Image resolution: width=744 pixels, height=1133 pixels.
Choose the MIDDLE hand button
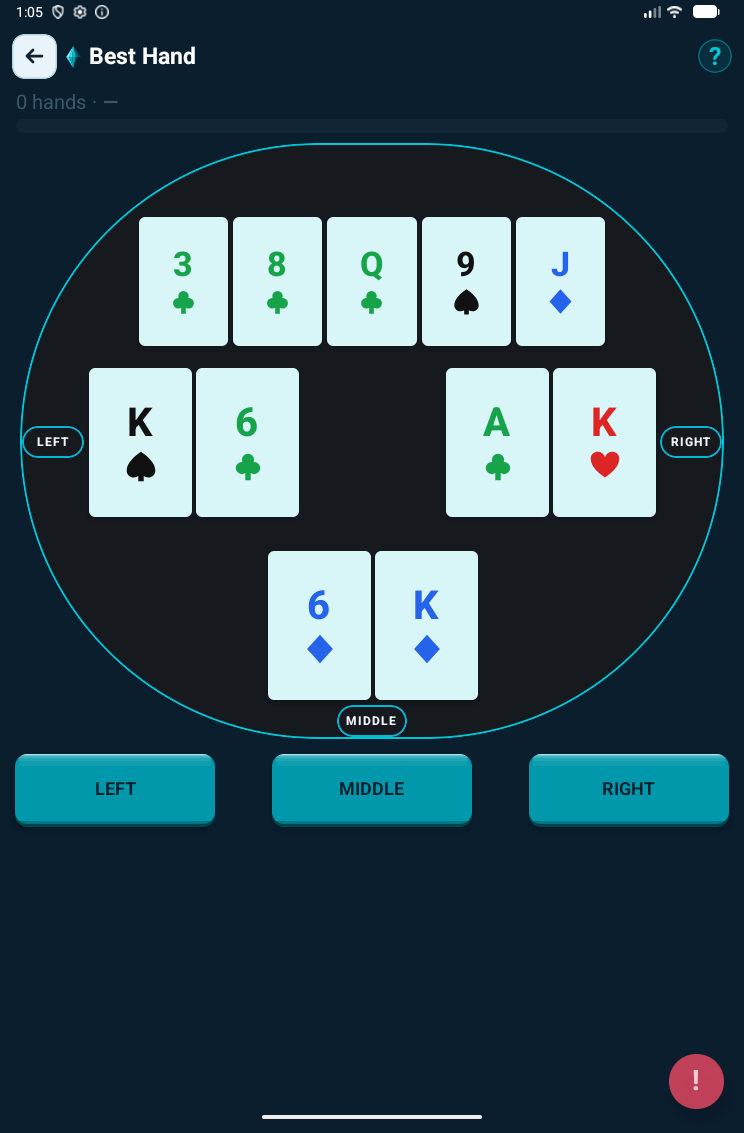click(x=371, y=788)
